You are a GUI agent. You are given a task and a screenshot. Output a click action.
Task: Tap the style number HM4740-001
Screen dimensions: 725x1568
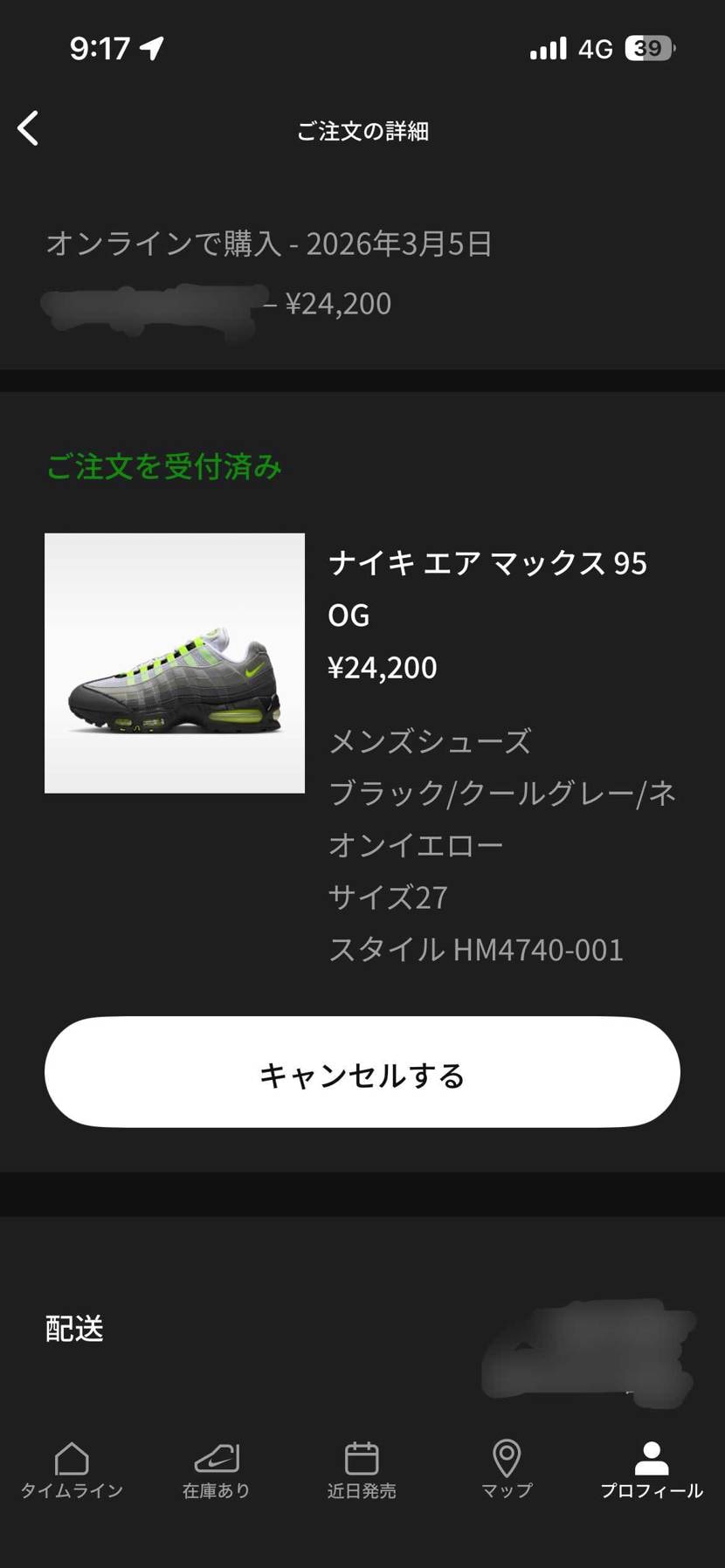477,950
